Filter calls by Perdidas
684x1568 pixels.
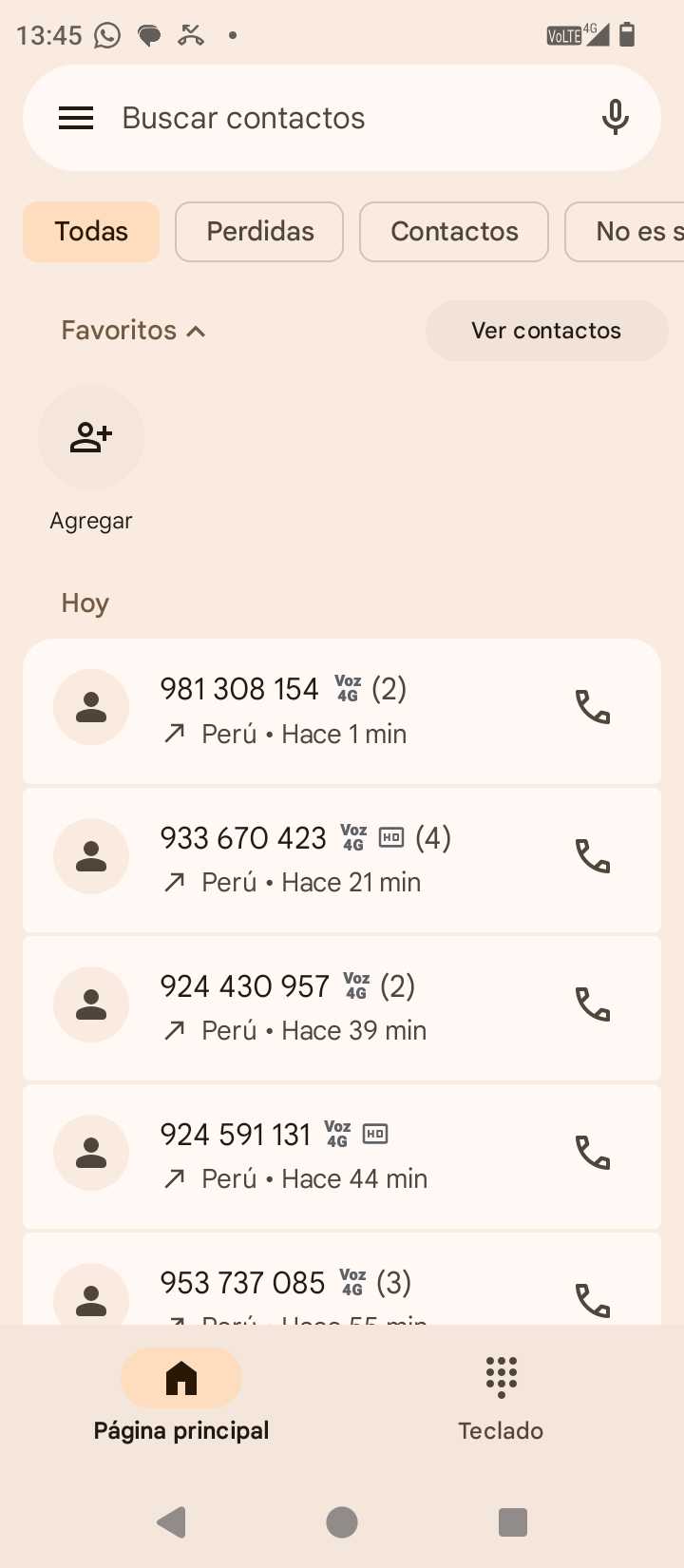259,232
